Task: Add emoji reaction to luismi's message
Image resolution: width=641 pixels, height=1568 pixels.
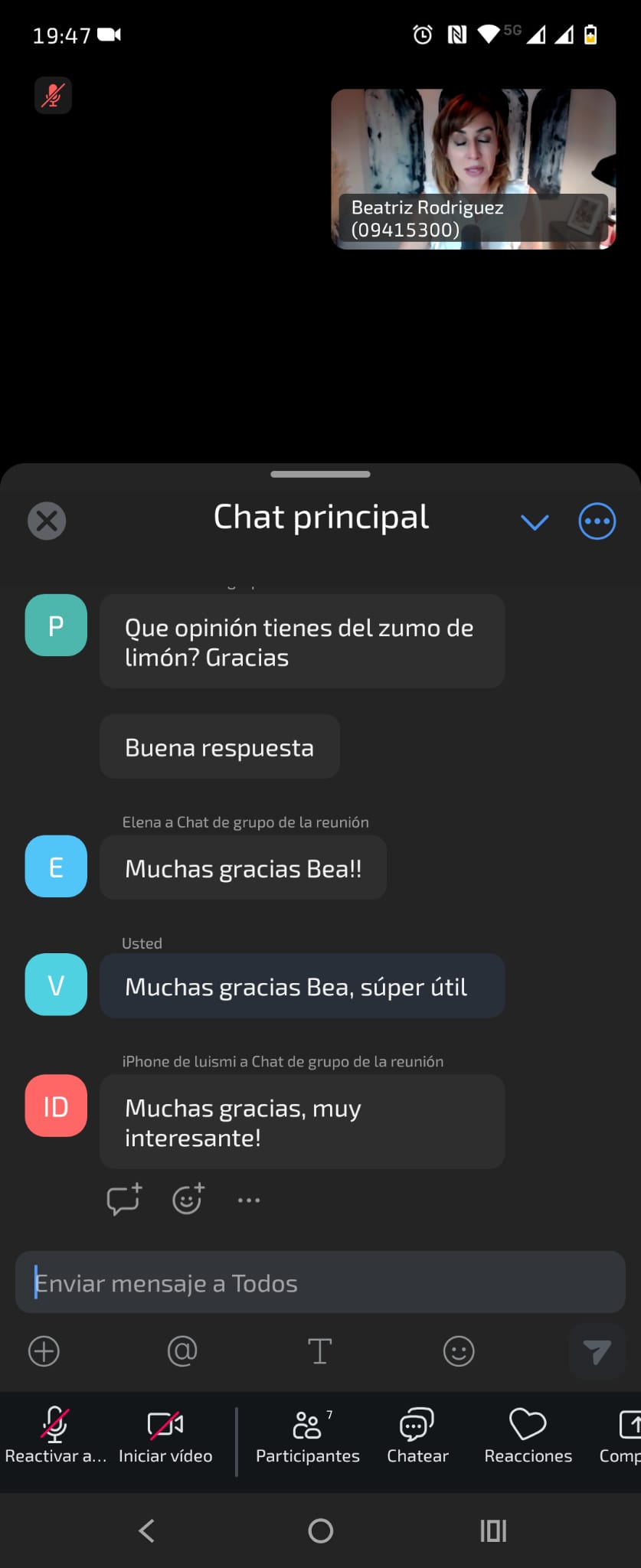Action: (x=188, y=1200)
